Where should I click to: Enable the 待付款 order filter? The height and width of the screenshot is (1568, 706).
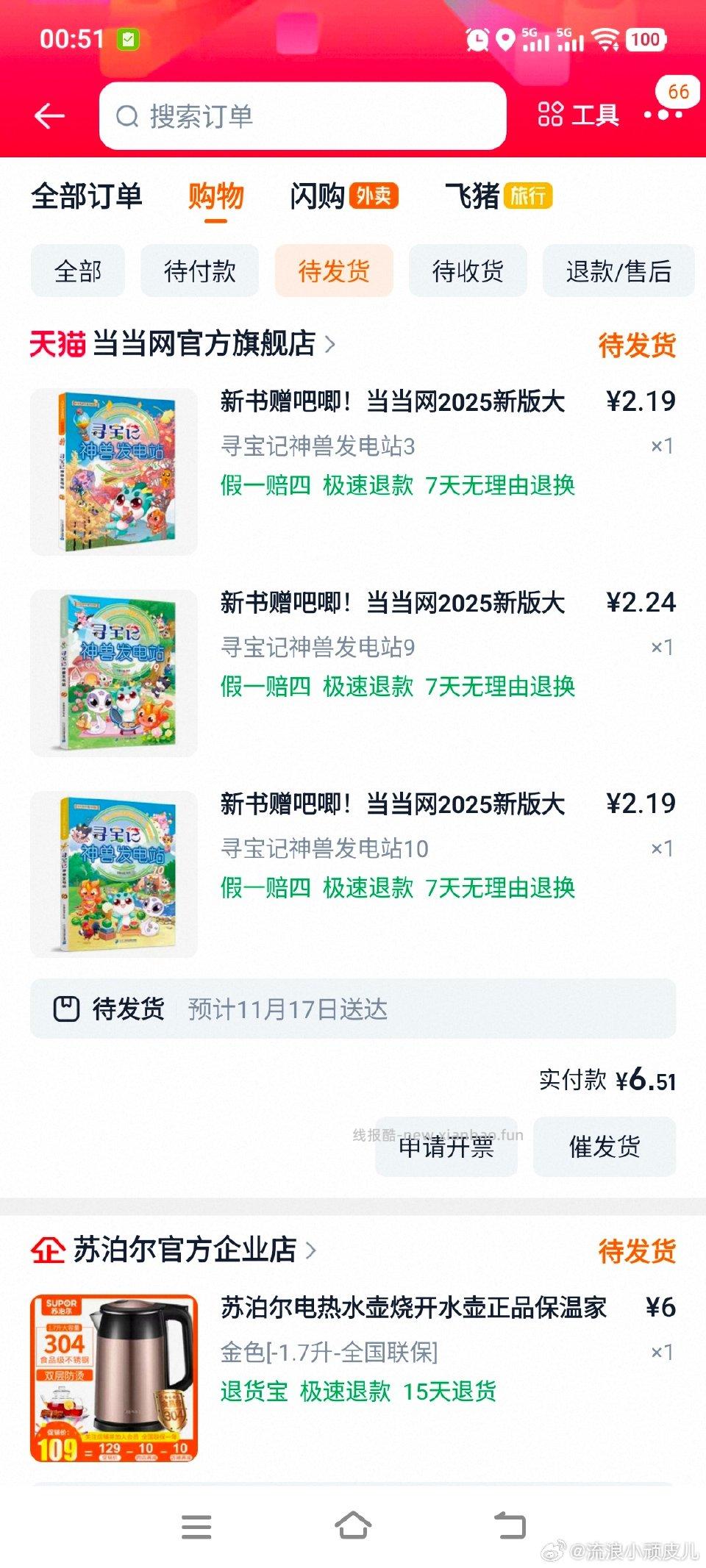[x=199, y=271]
